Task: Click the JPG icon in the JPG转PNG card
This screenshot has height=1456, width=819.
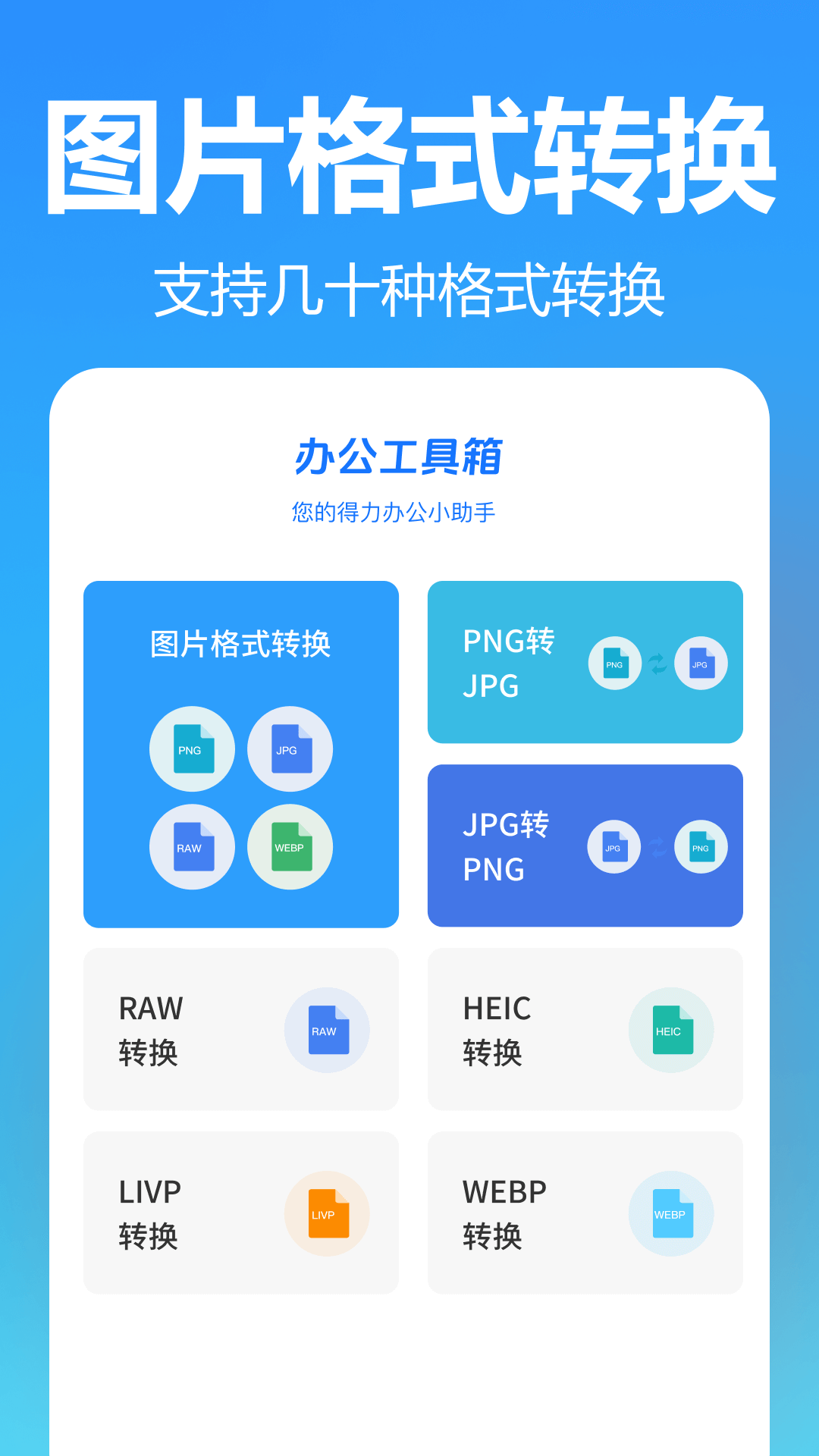Action: pos(614,847)
